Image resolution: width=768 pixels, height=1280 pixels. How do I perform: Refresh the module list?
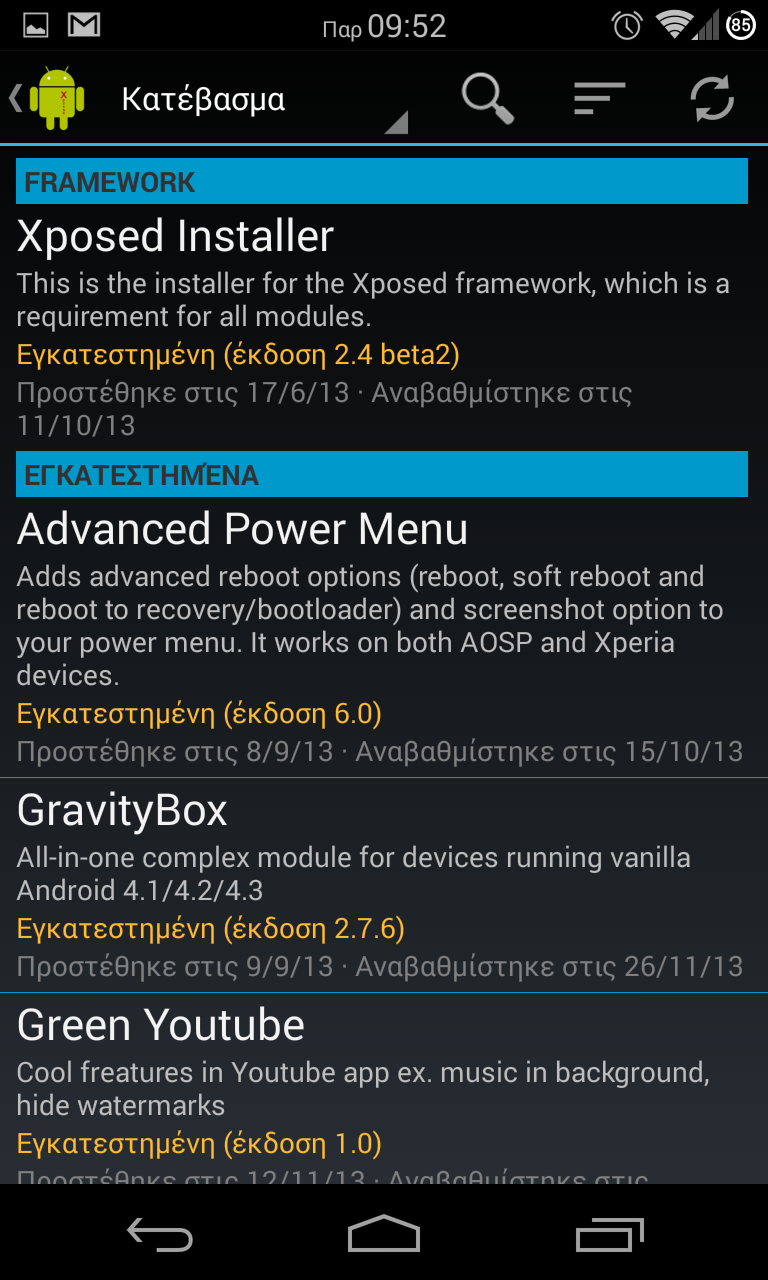[x=712, y=99]
